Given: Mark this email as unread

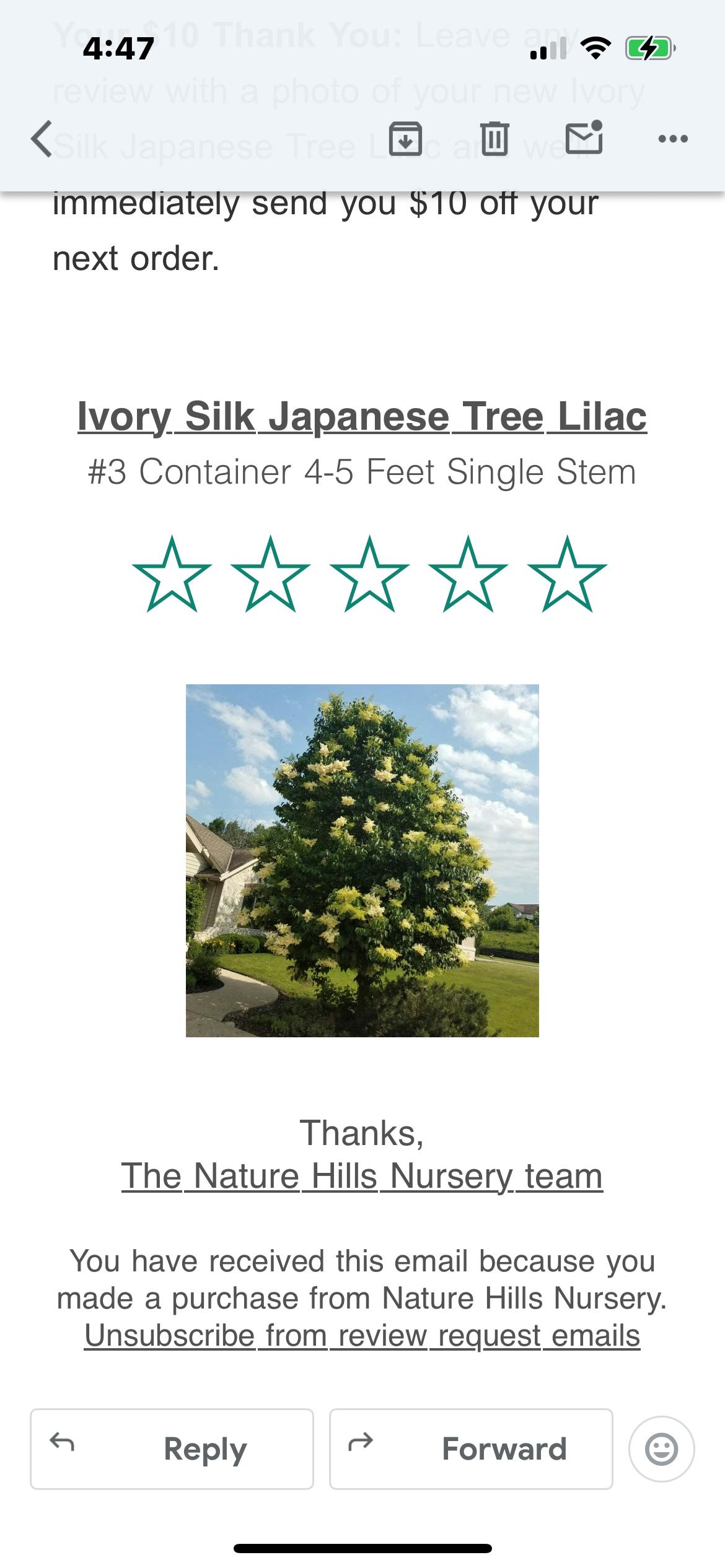Looking at the screenshot, I should tap(584, 136).
